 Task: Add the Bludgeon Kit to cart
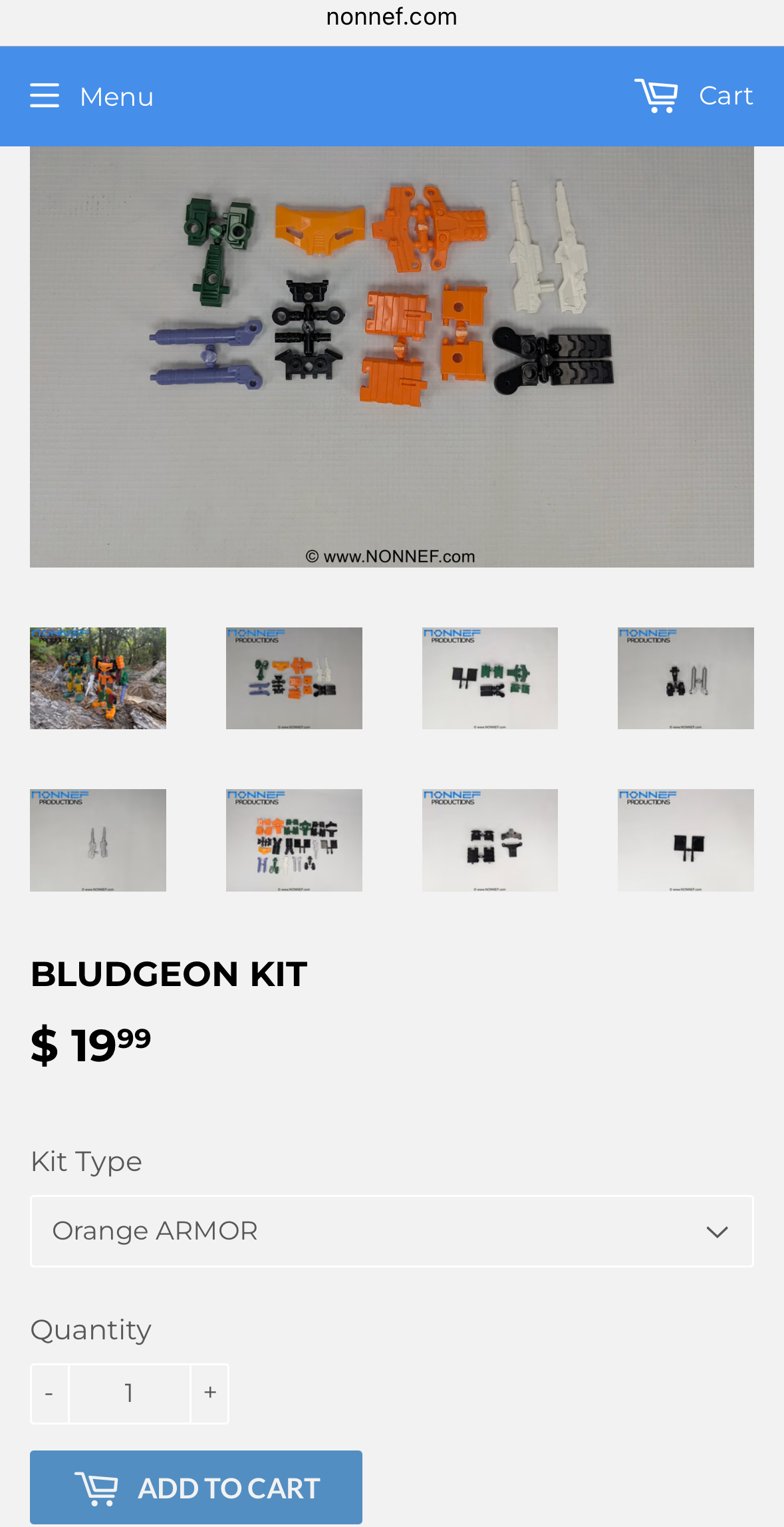tap(196, 1488)
